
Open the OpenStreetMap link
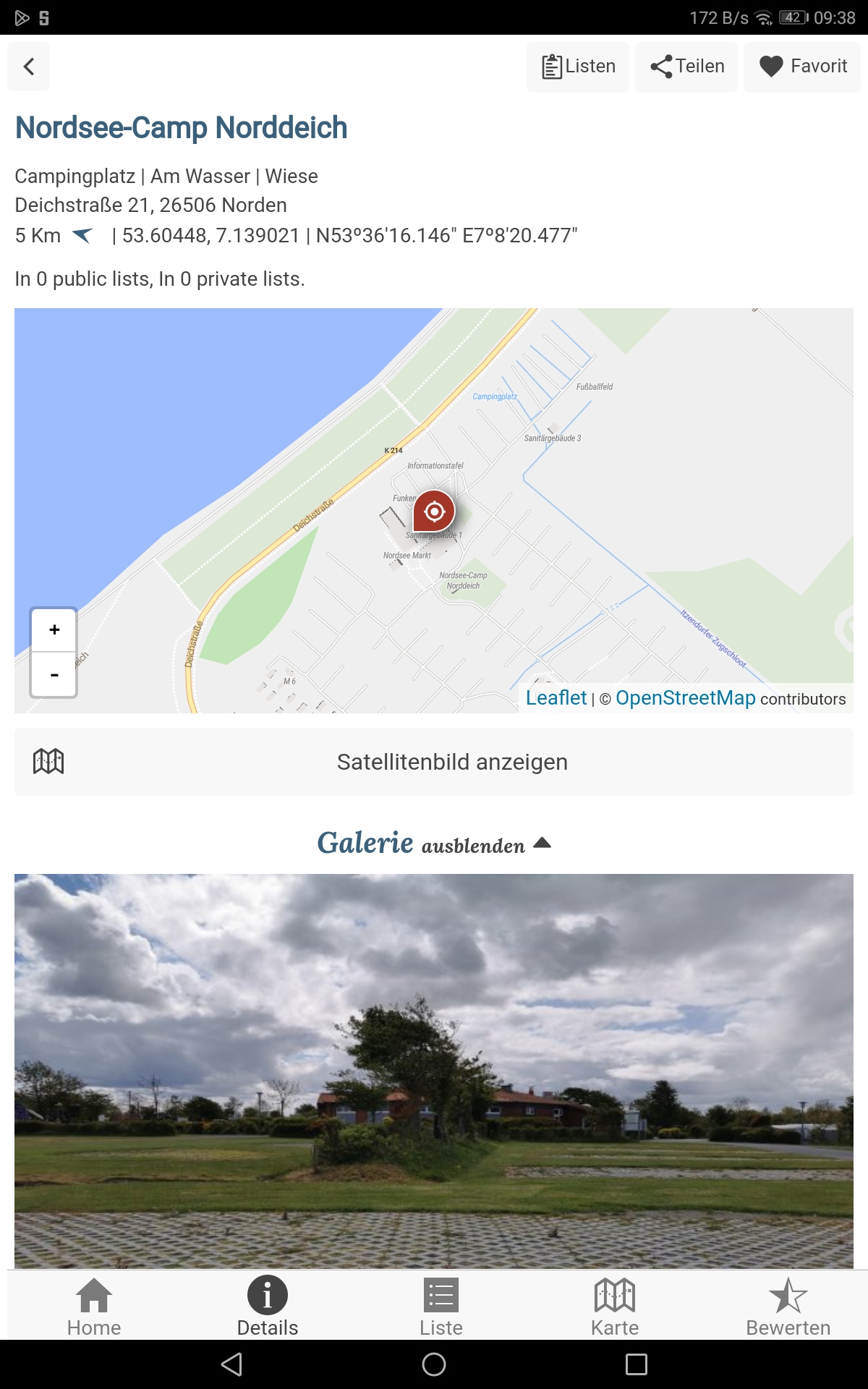coord(686,697)
